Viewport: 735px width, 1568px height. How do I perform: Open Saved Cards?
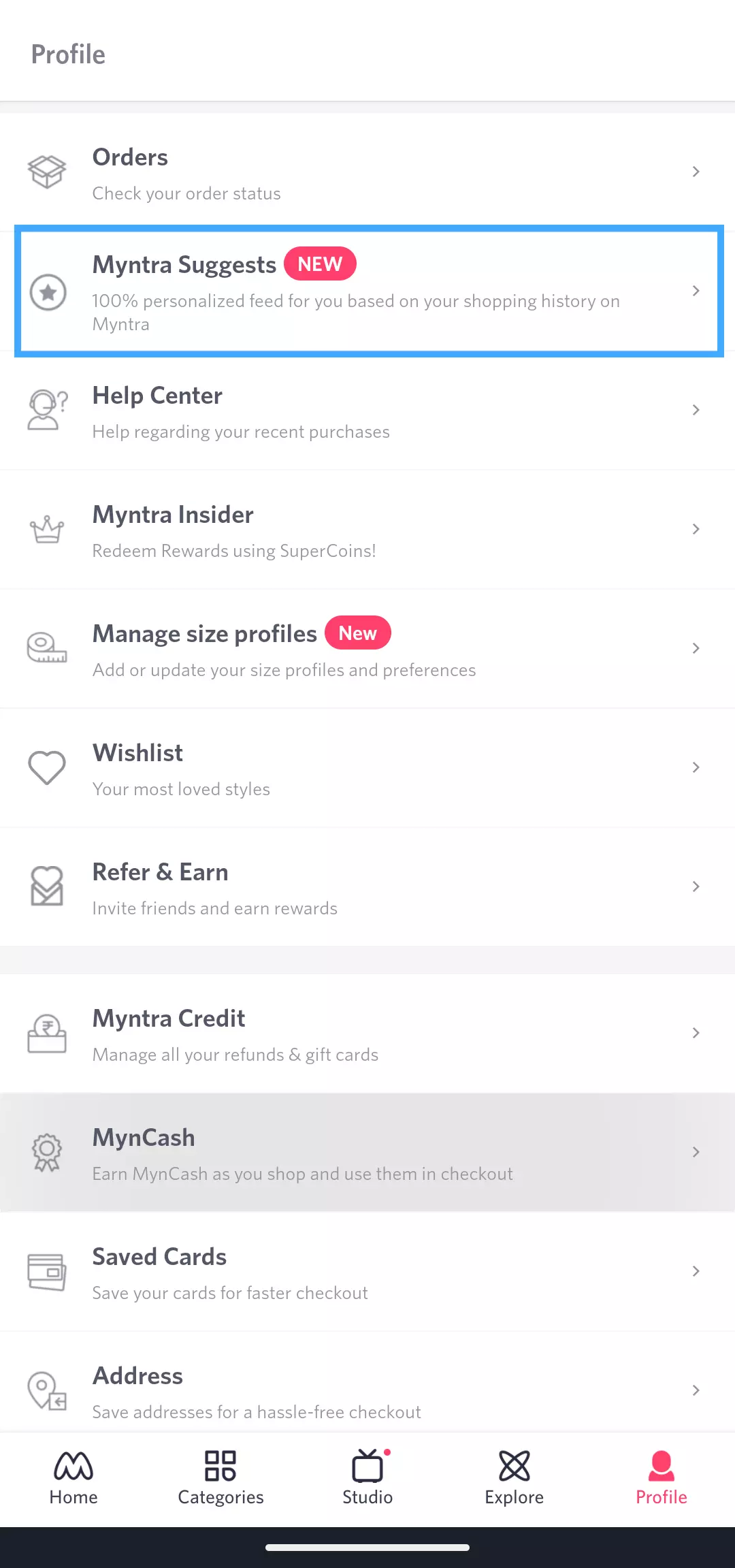[367, 1272]
